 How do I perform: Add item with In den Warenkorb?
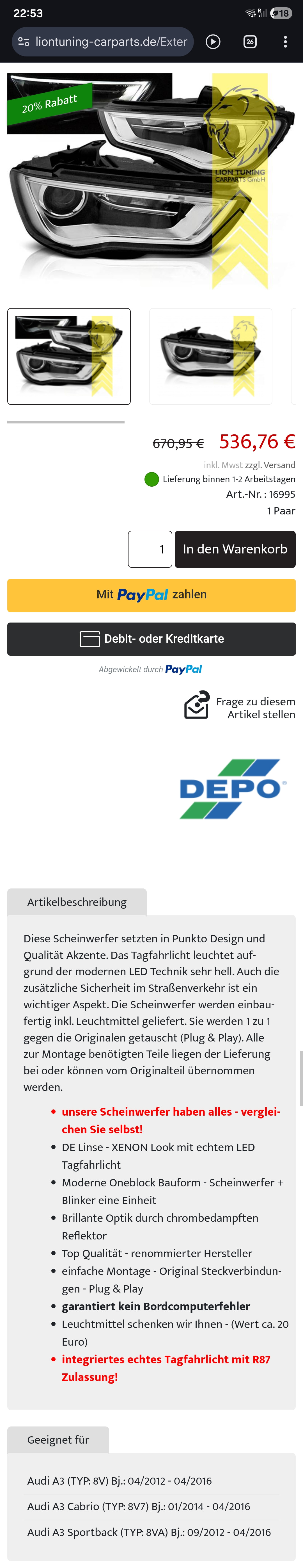235,549
